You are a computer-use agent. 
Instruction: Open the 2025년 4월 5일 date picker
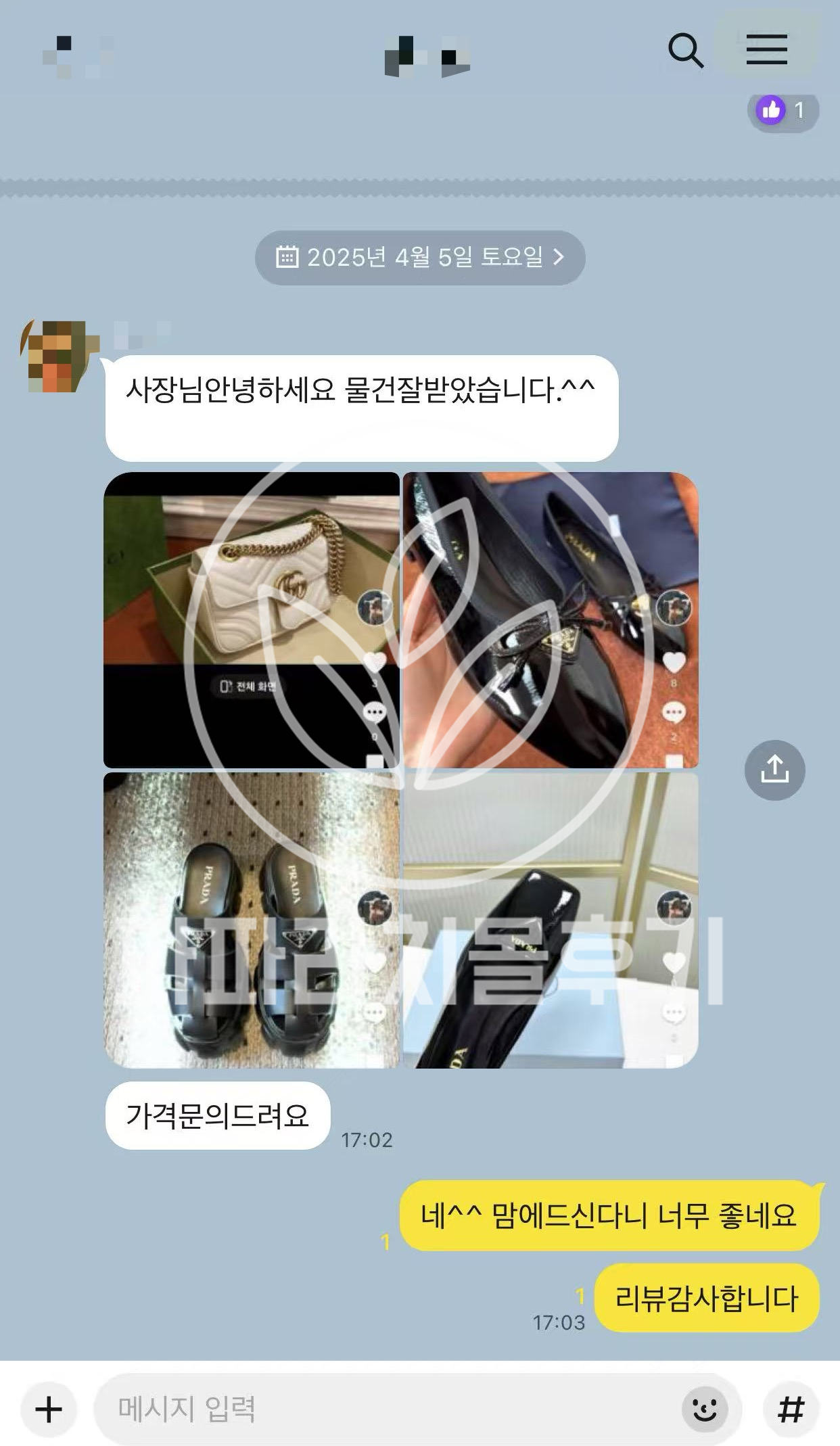(419, 258)
